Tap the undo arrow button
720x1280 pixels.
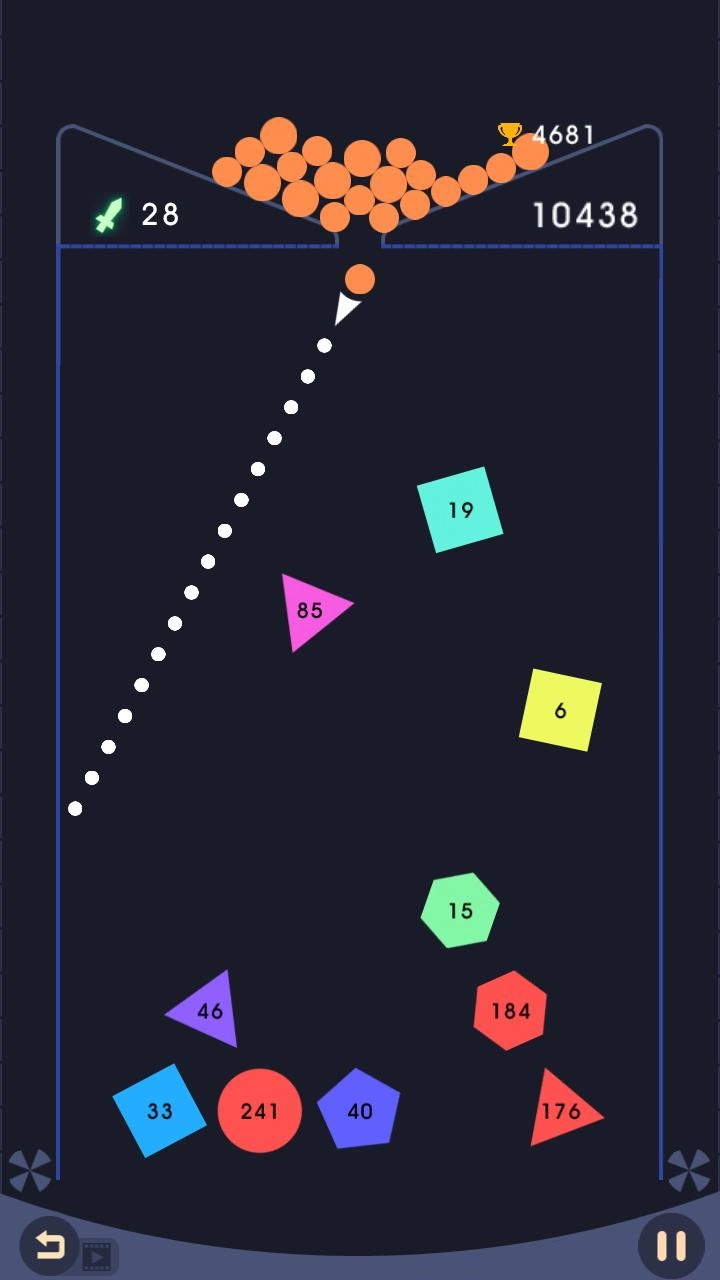point(49,1245)
